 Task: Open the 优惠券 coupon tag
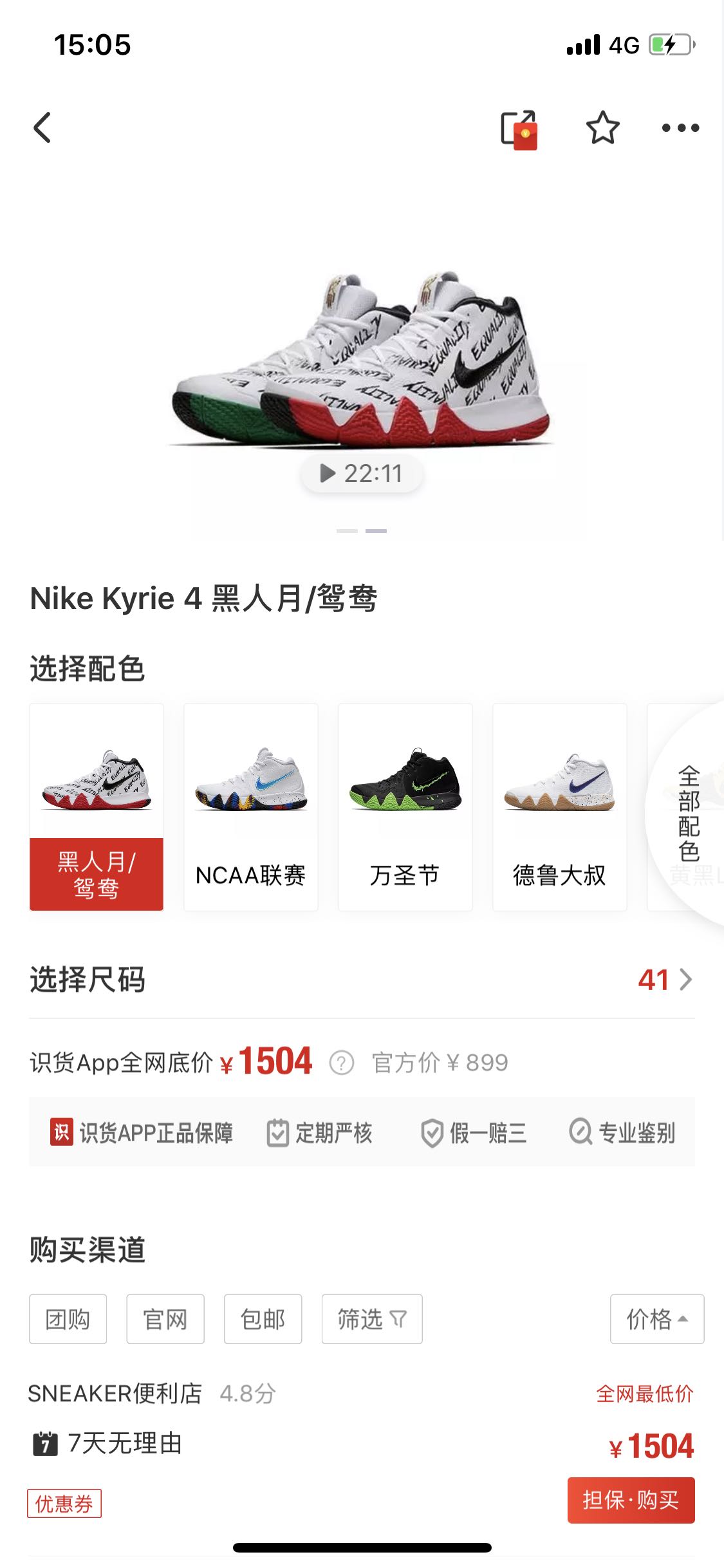pyautogui.click(x=64, y=1504)
